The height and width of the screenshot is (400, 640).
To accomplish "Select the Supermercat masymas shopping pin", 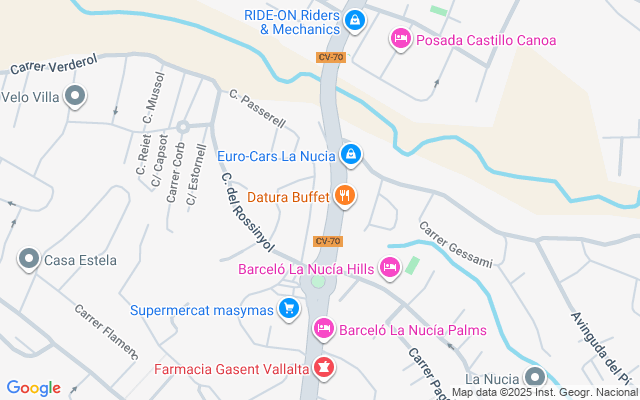I will (x=289, y=310).
